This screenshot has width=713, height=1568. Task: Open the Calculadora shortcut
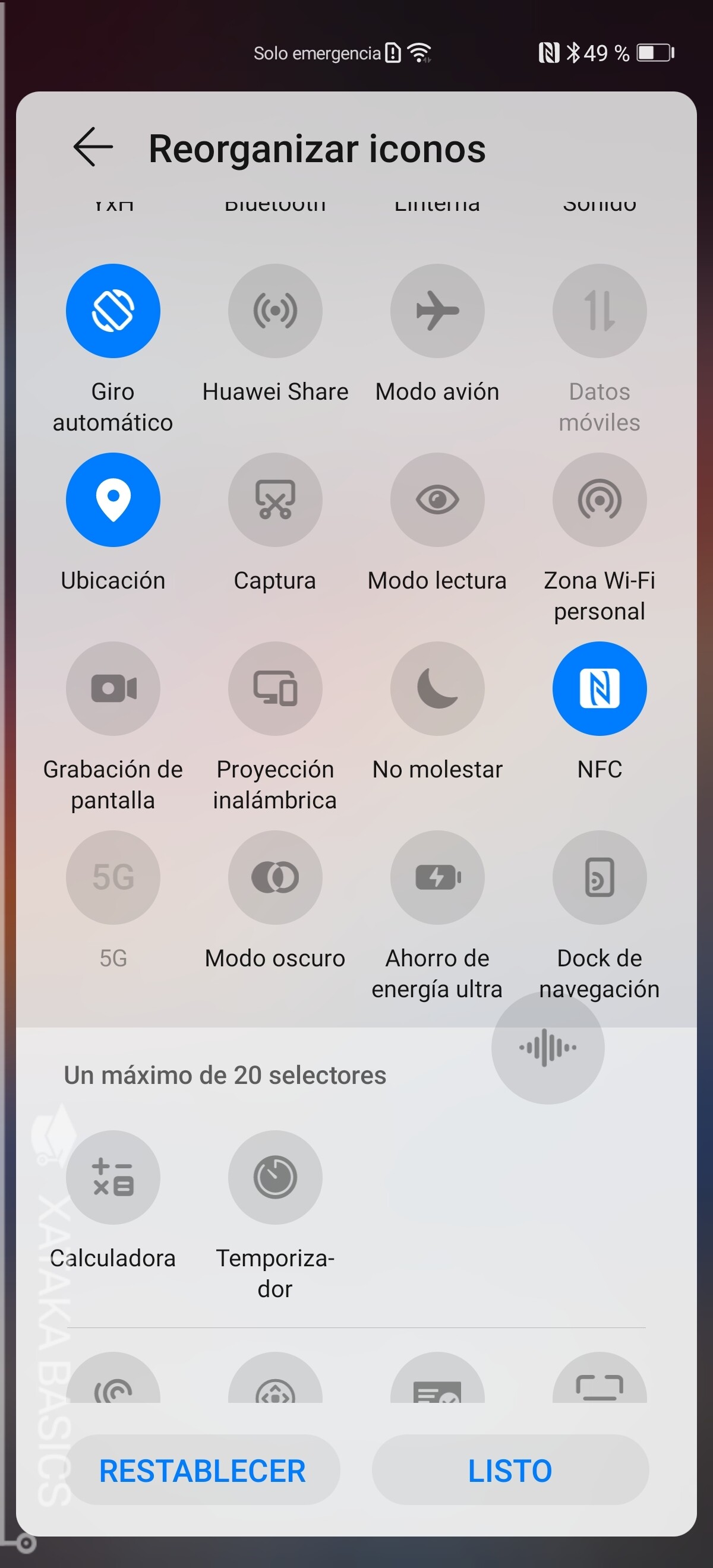[113, 1177]
